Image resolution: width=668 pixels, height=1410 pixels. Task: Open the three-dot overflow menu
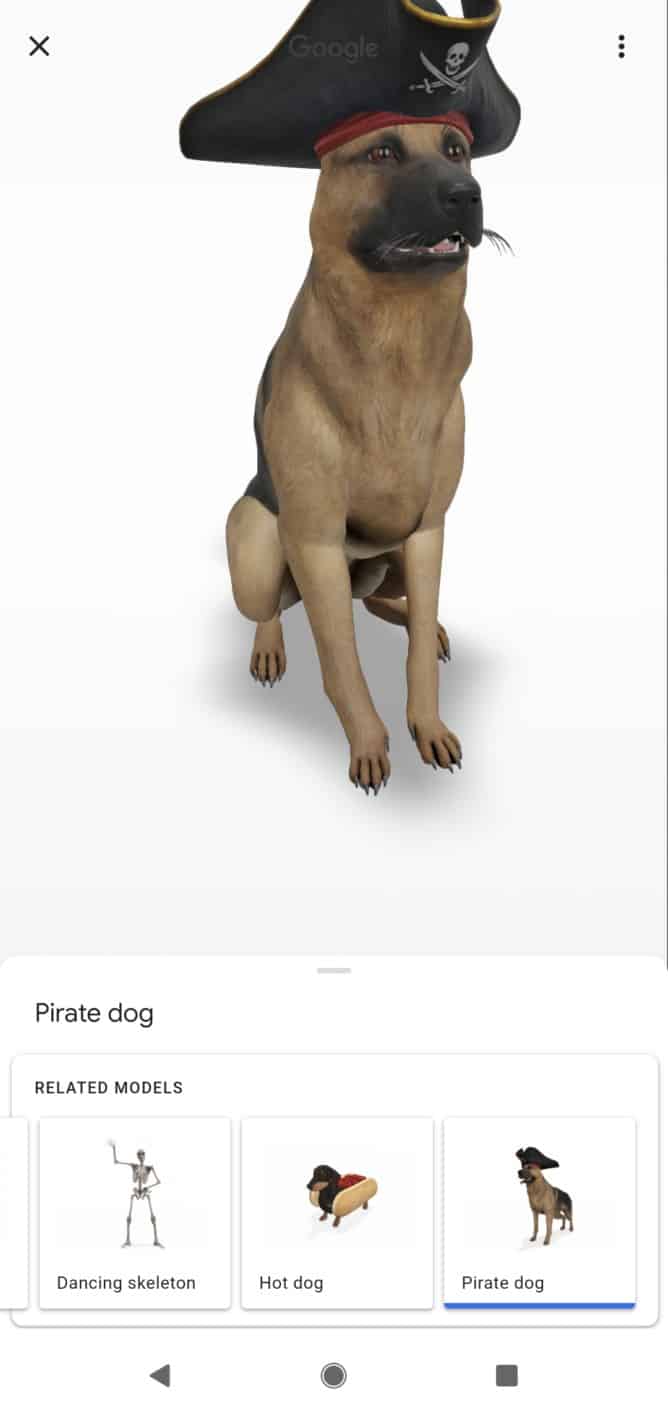point(621,46)
